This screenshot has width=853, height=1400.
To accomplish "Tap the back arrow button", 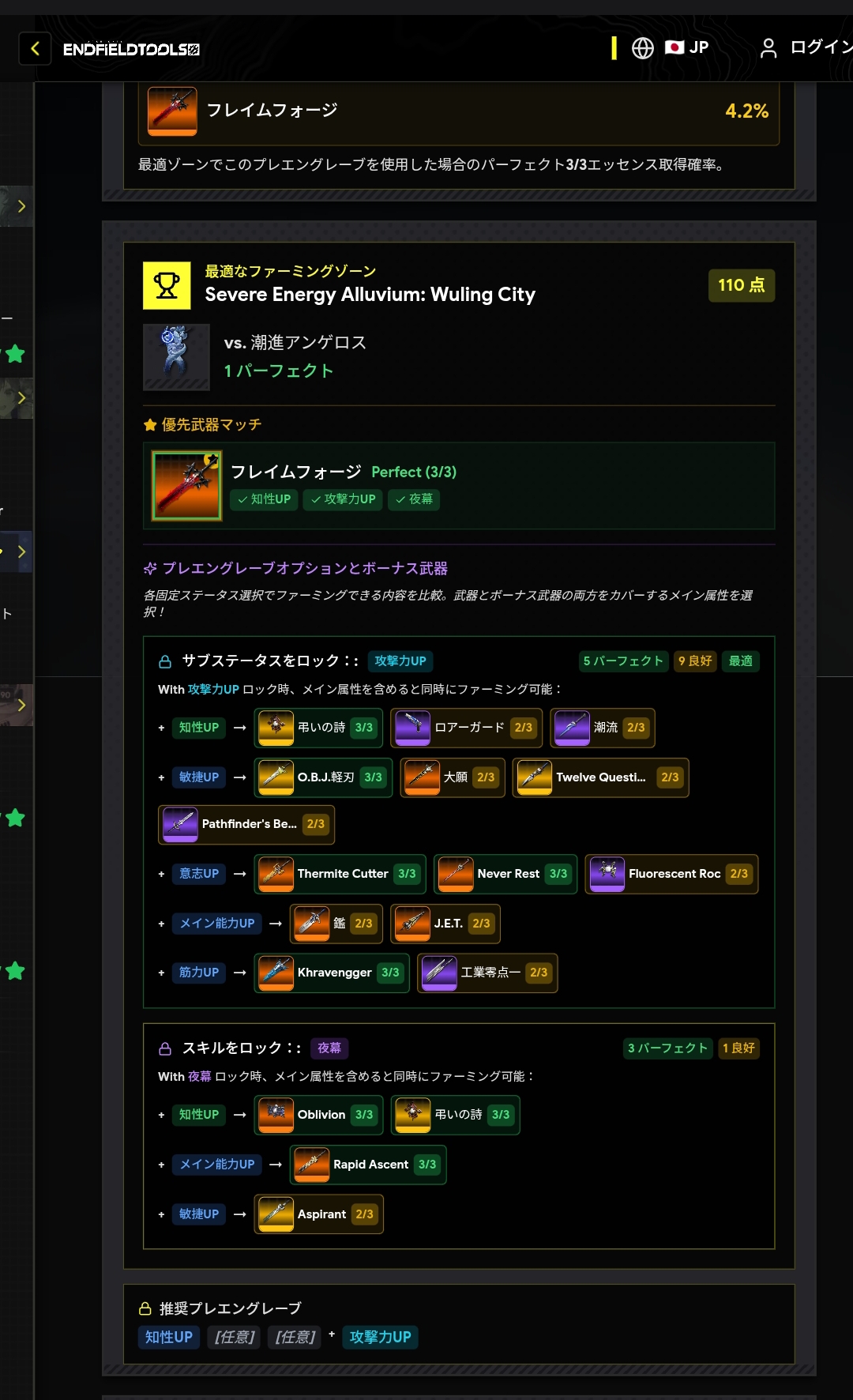I will point(35,49).
